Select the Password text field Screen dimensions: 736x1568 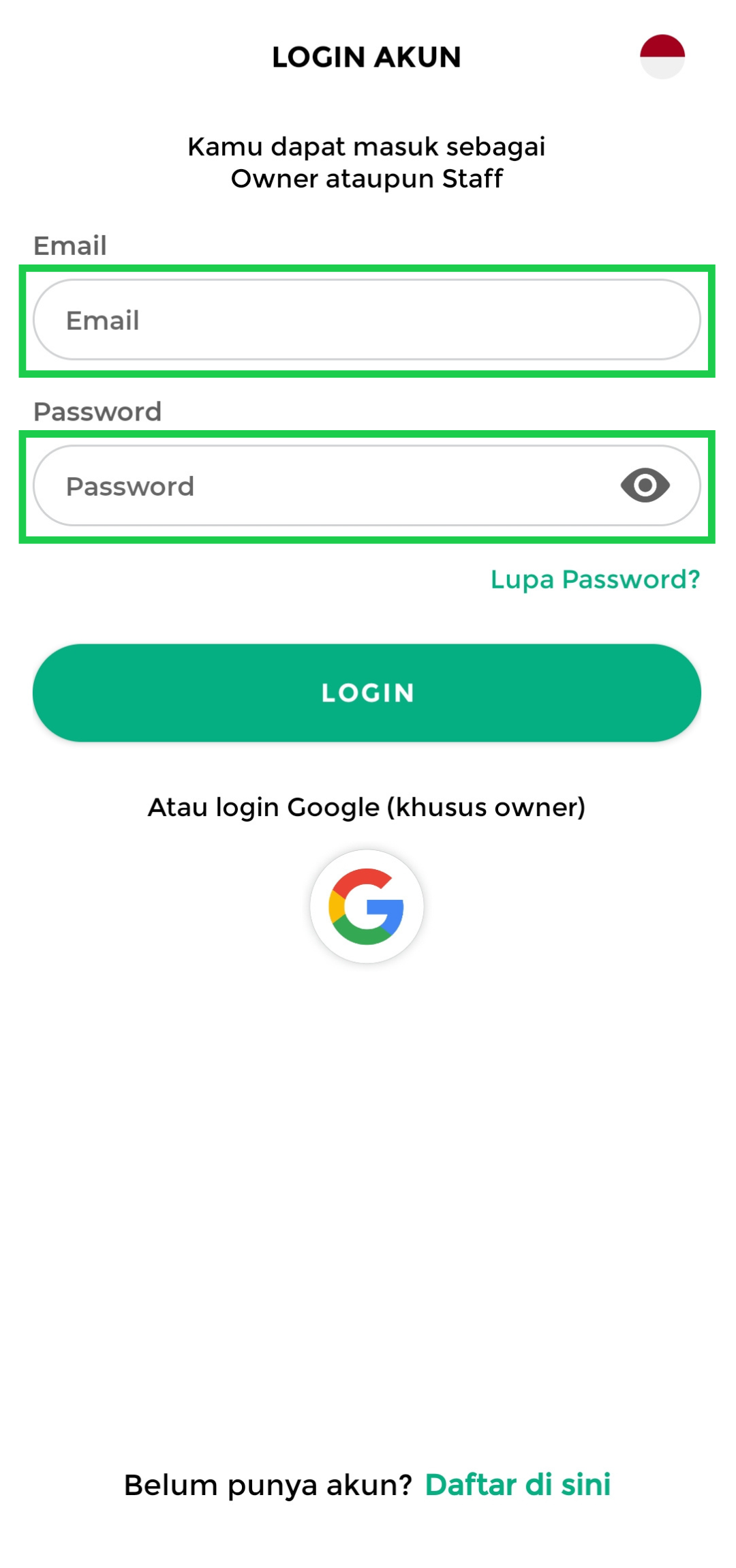(327, 486)
